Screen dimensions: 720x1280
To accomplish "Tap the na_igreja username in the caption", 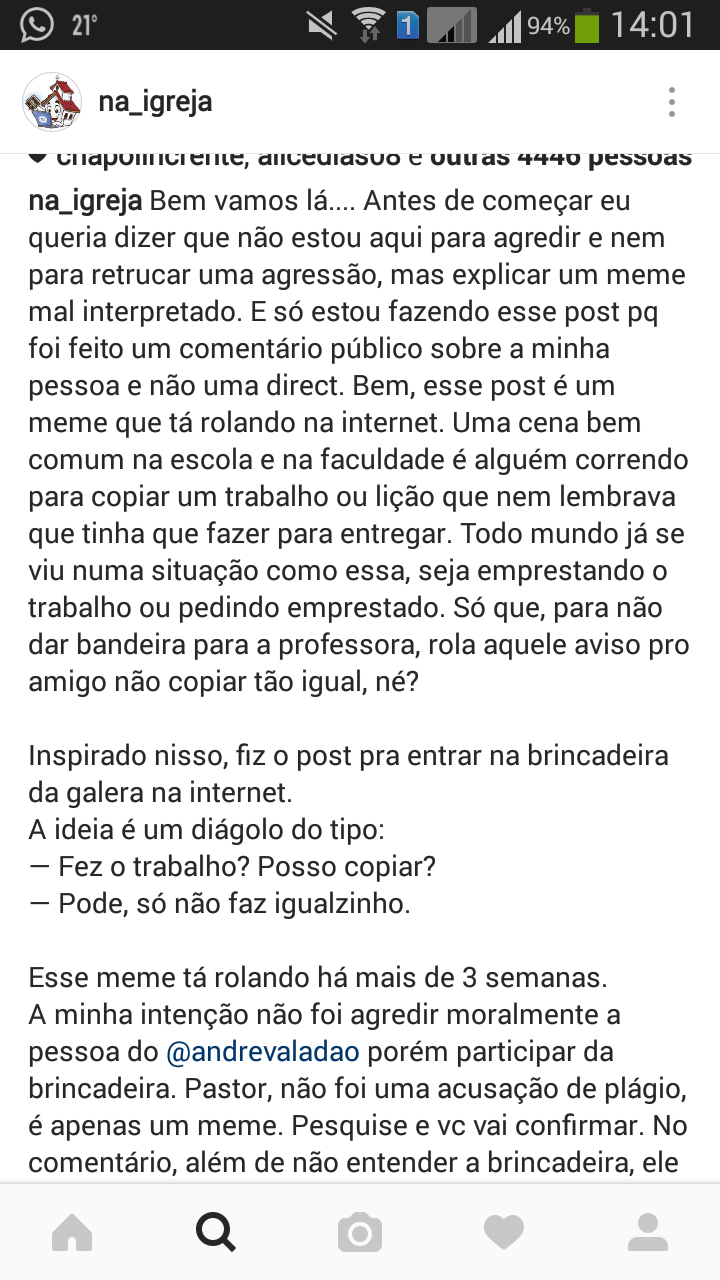I will 86,201.
